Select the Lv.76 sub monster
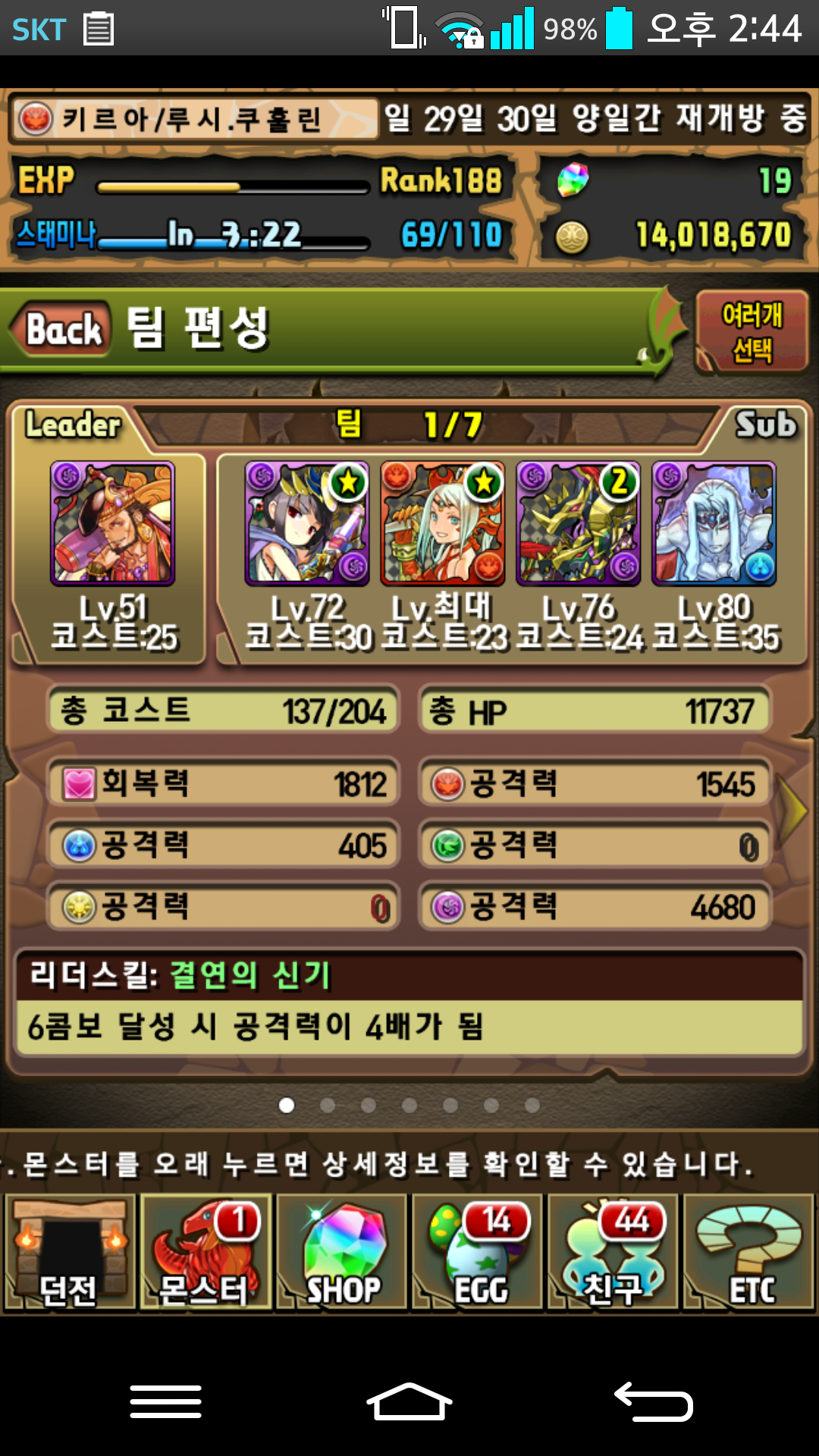This screenshot has height=1456, width=819. pos(579,523)
